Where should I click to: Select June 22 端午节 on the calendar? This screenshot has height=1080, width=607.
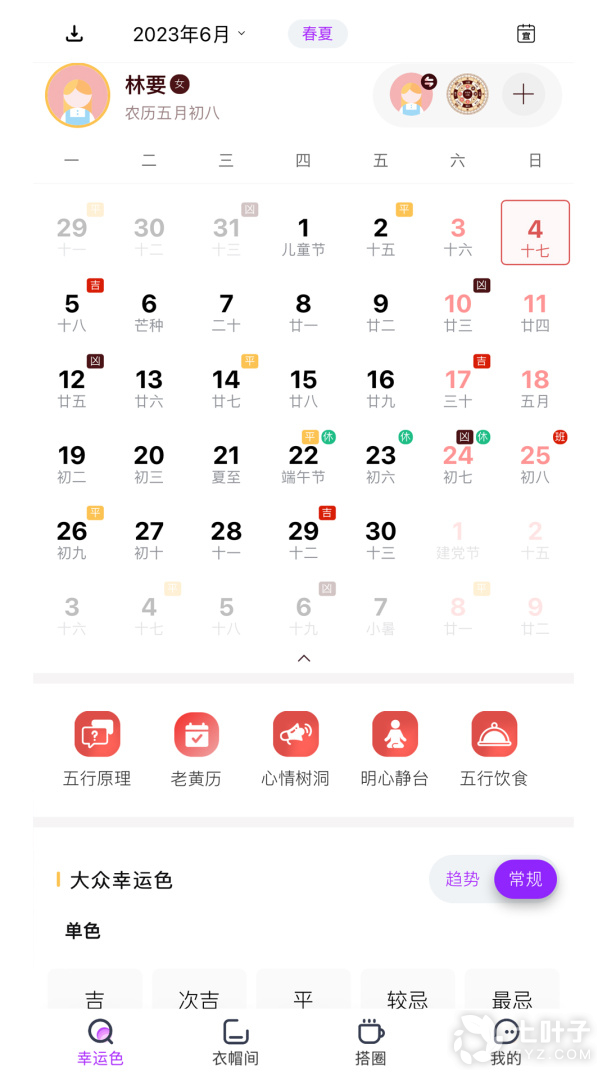click(x=303, y=464)
